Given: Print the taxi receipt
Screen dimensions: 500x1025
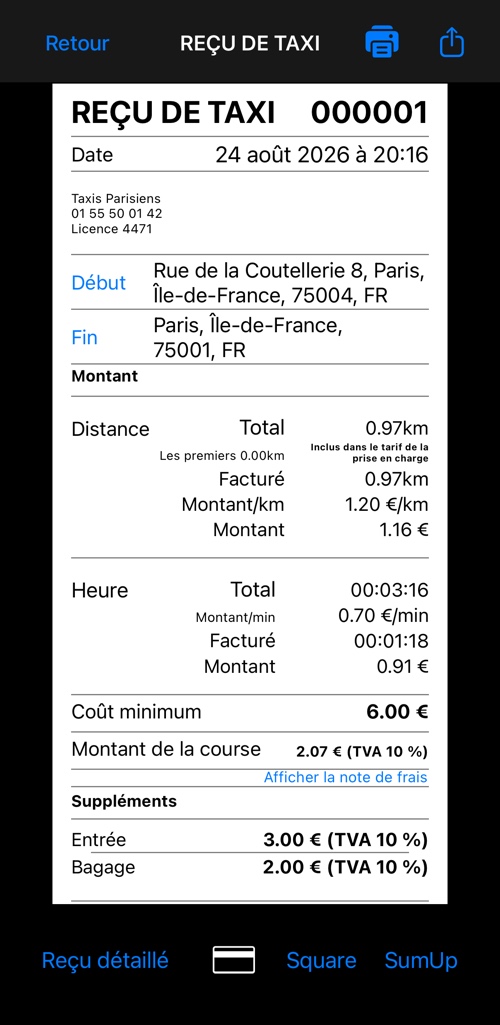Looking at the screenshot, I should tap(382, 42).
